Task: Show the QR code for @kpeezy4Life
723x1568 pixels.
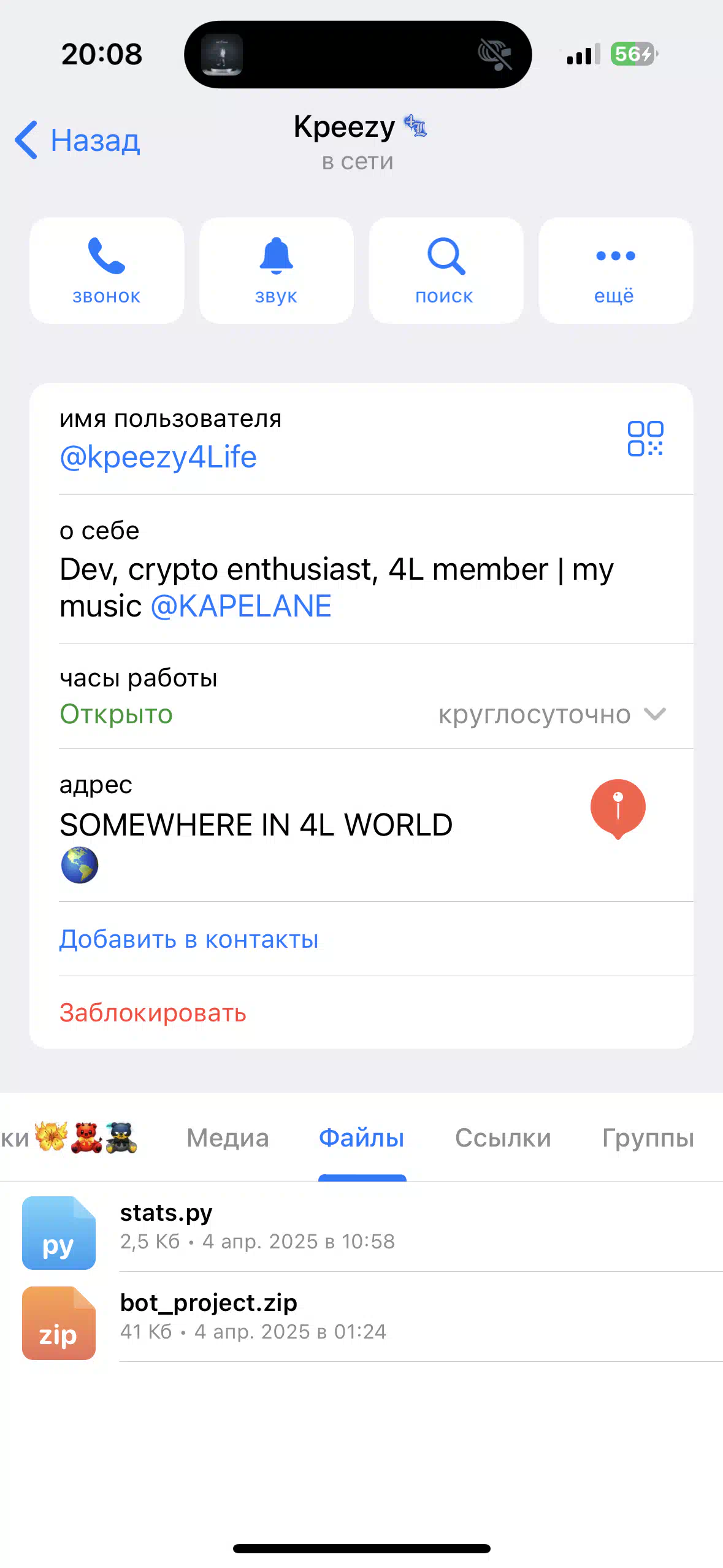Action: 645,439
